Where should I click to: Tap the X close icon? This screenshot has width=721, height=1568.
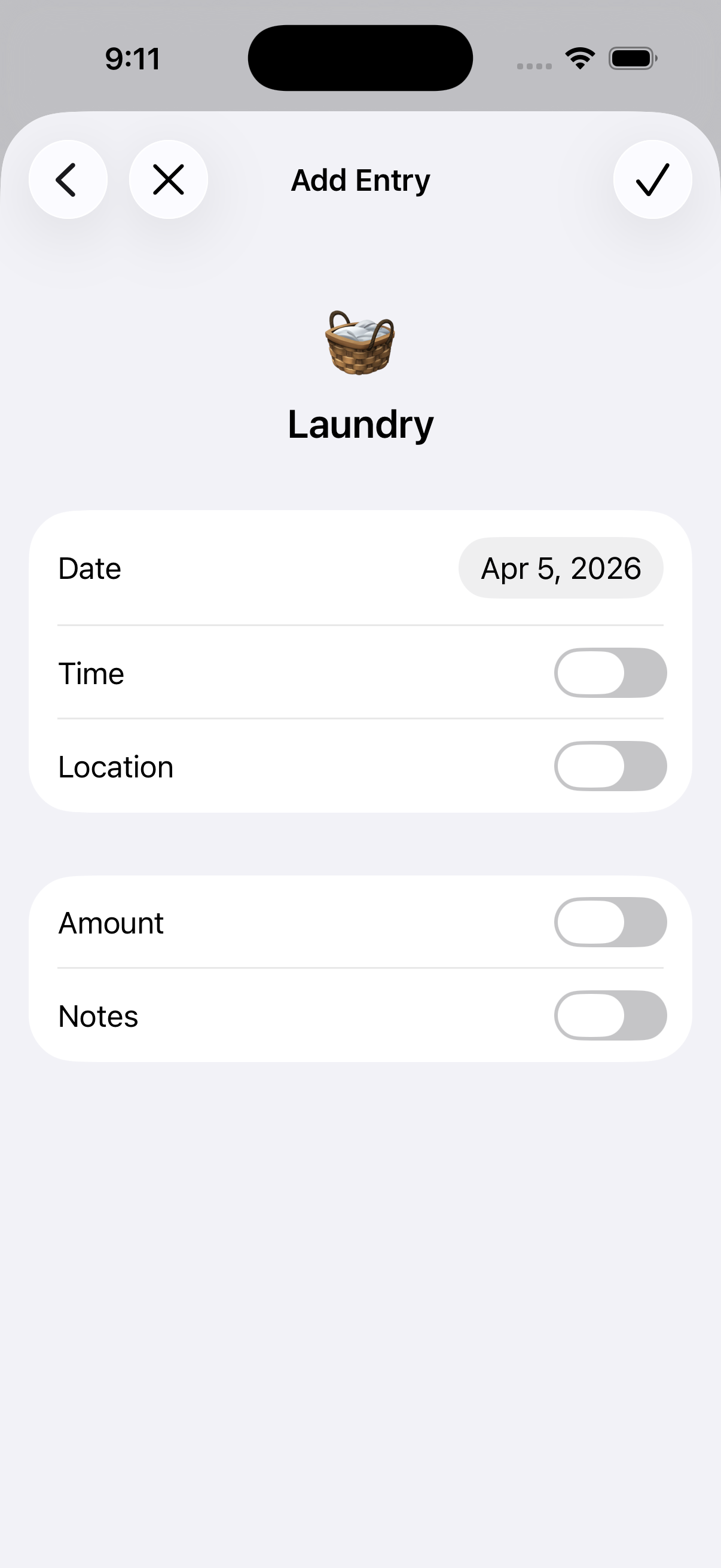click(168, 179)
